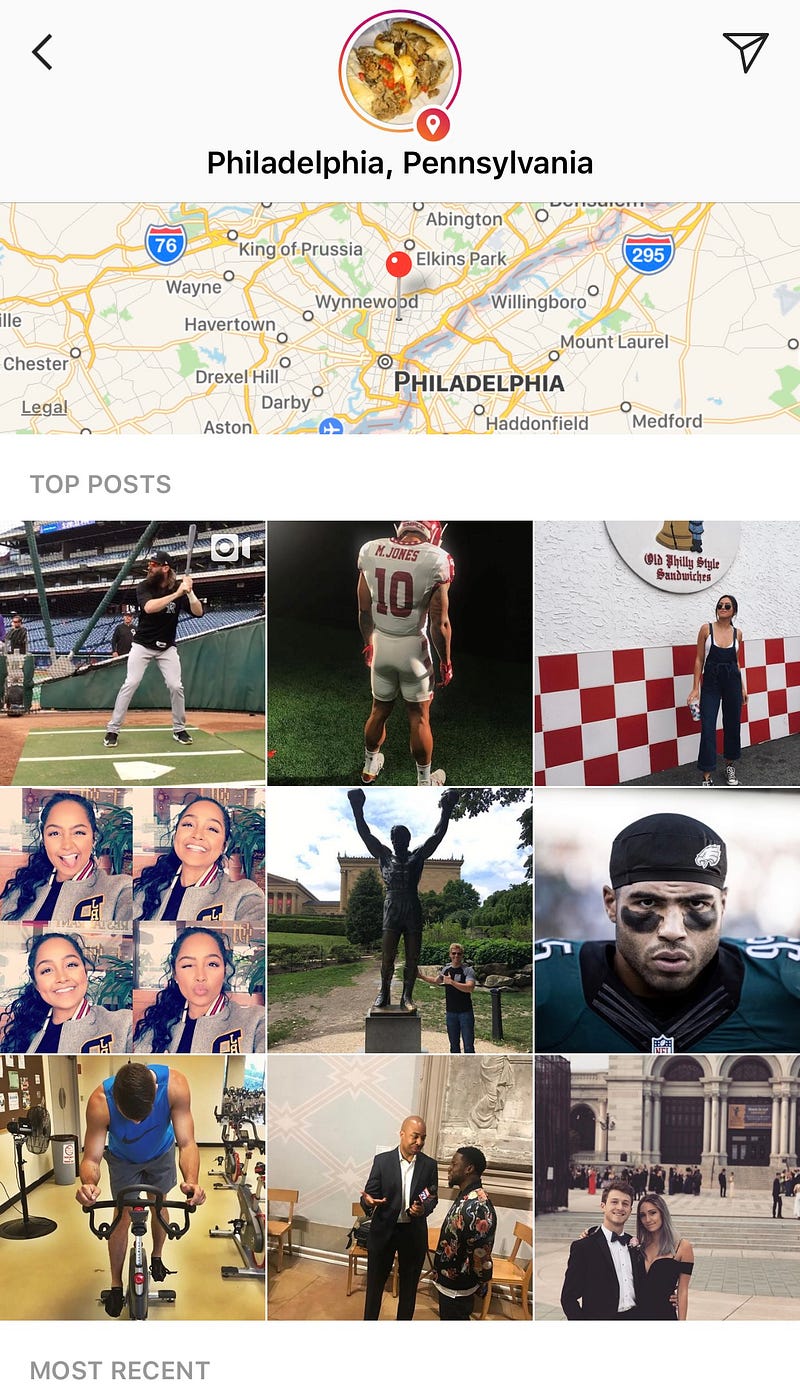The width and height of the screenshot is (800, 1391).
Task: Share this location via paper plane icon
Action: (x=745, y=52)
